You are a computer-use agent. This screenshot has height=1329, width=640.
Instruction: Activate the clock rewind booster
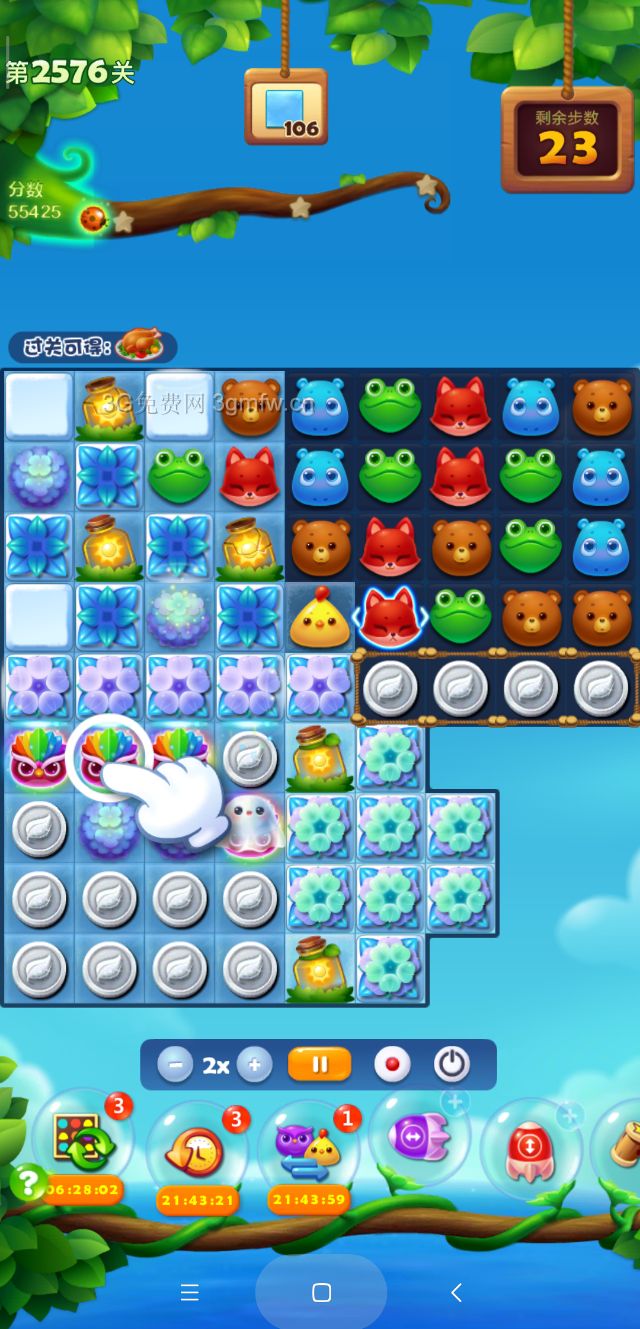pos(196,1150)
